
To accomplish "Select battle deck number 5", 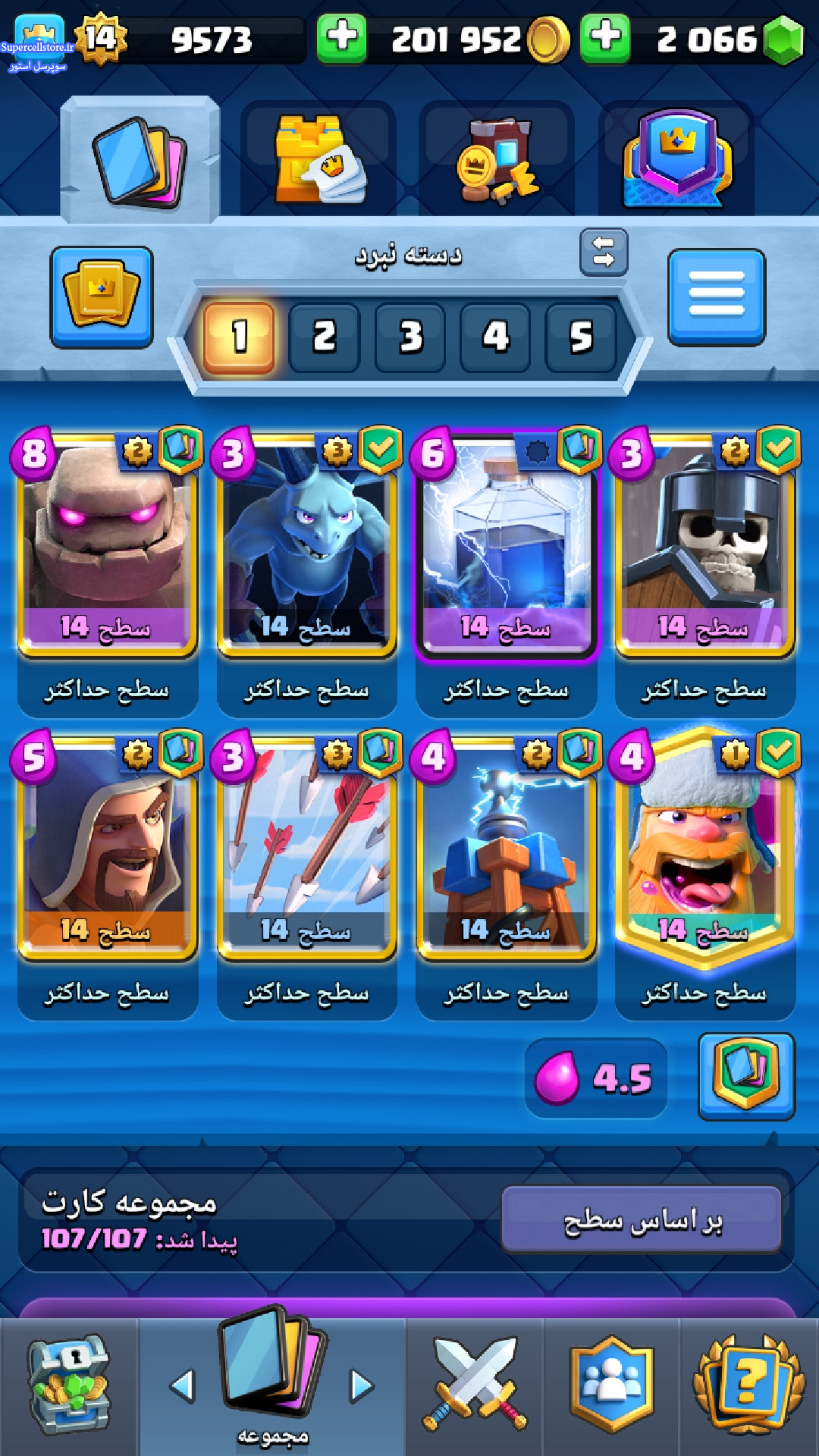I will pos(581,337).
